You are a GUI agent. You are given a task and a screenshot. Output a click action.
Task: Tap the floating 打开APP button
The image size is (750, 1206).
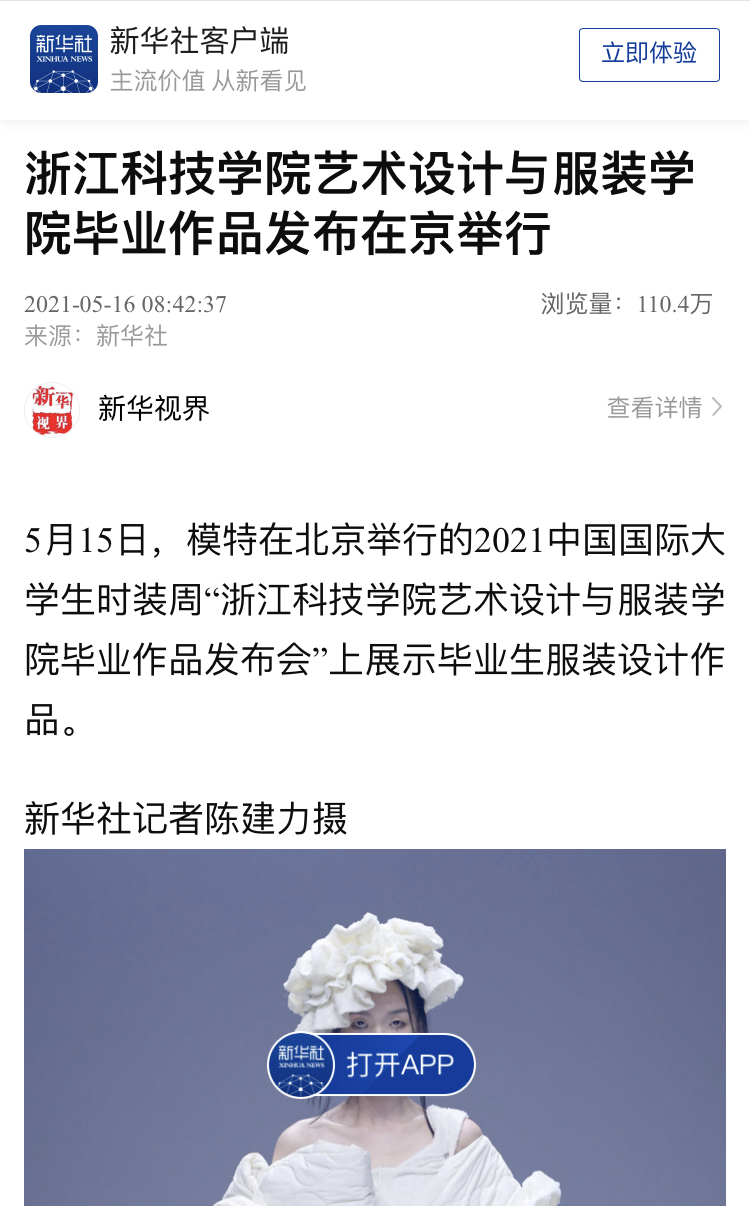click(x=372, y=1064)
